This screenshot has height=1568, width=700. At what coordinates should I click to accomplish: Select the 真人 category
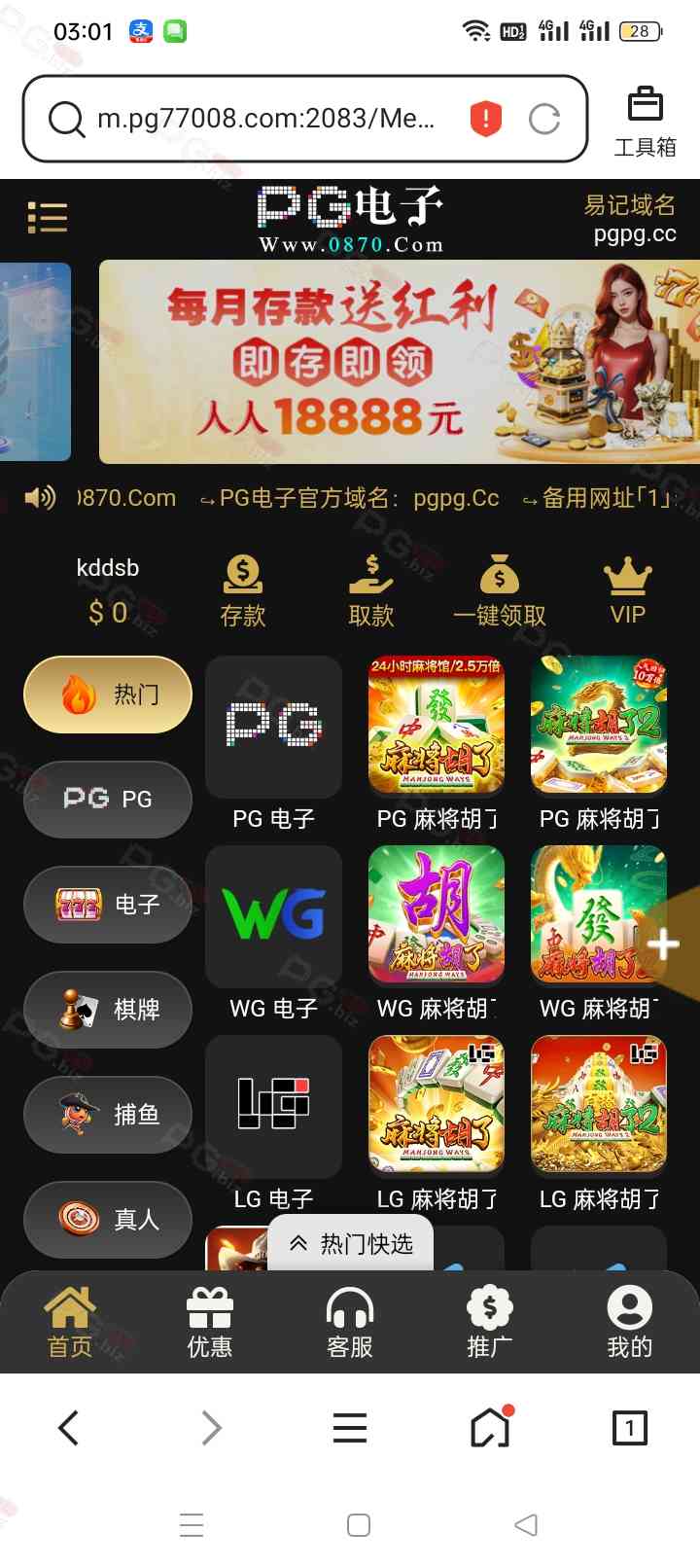(108, 1219)
